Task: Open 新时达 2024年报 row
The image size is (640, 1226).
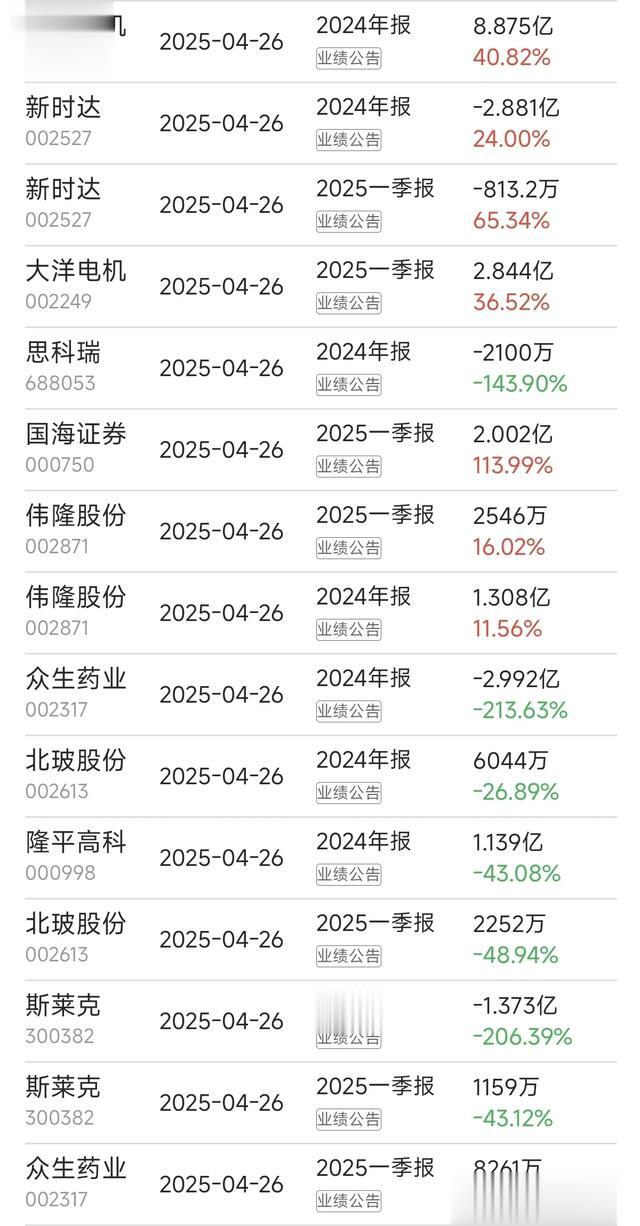Action: click(x=320, y=123)
